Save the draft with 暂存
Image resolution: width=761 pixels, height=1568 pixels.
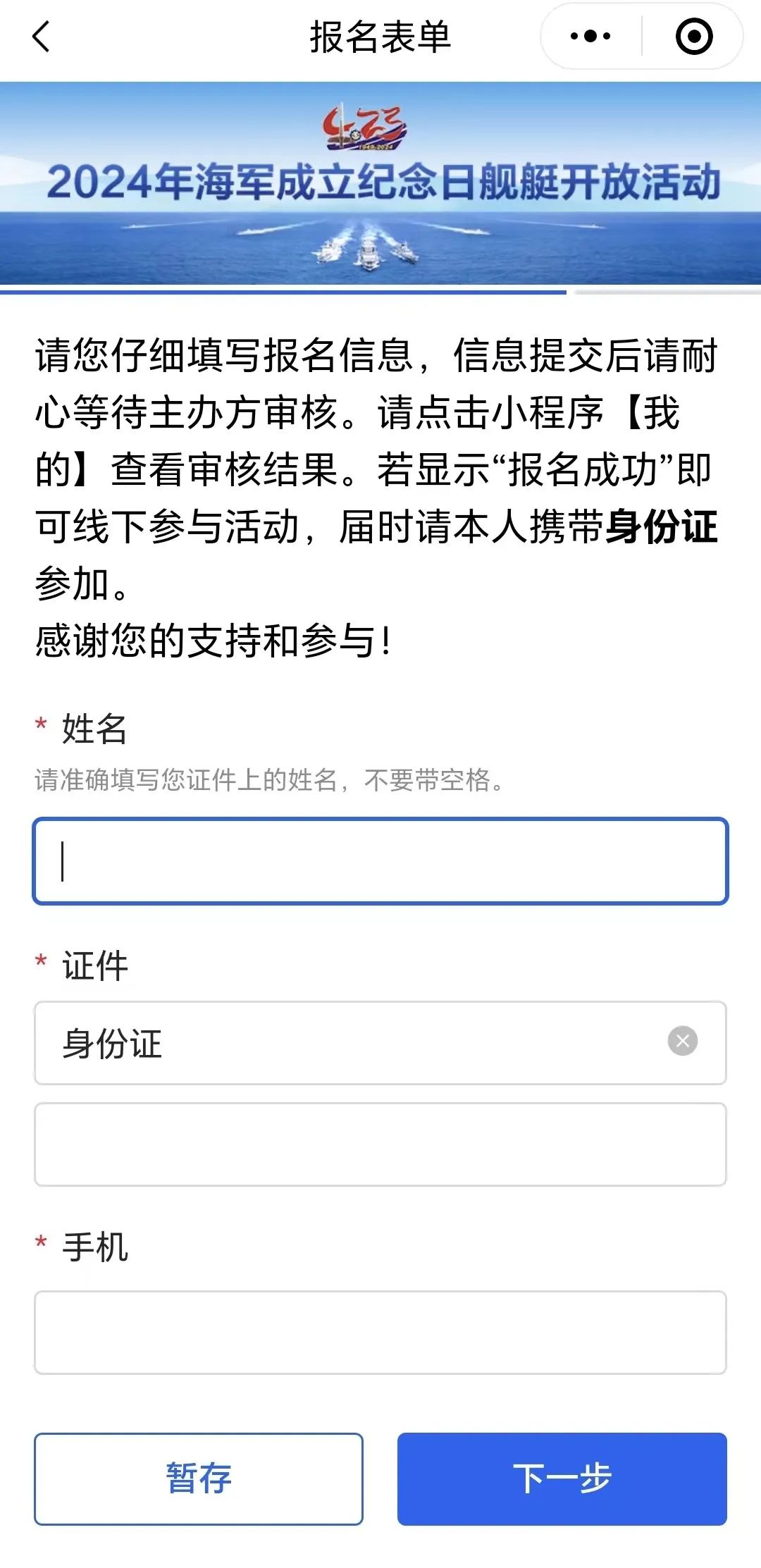199,1479
